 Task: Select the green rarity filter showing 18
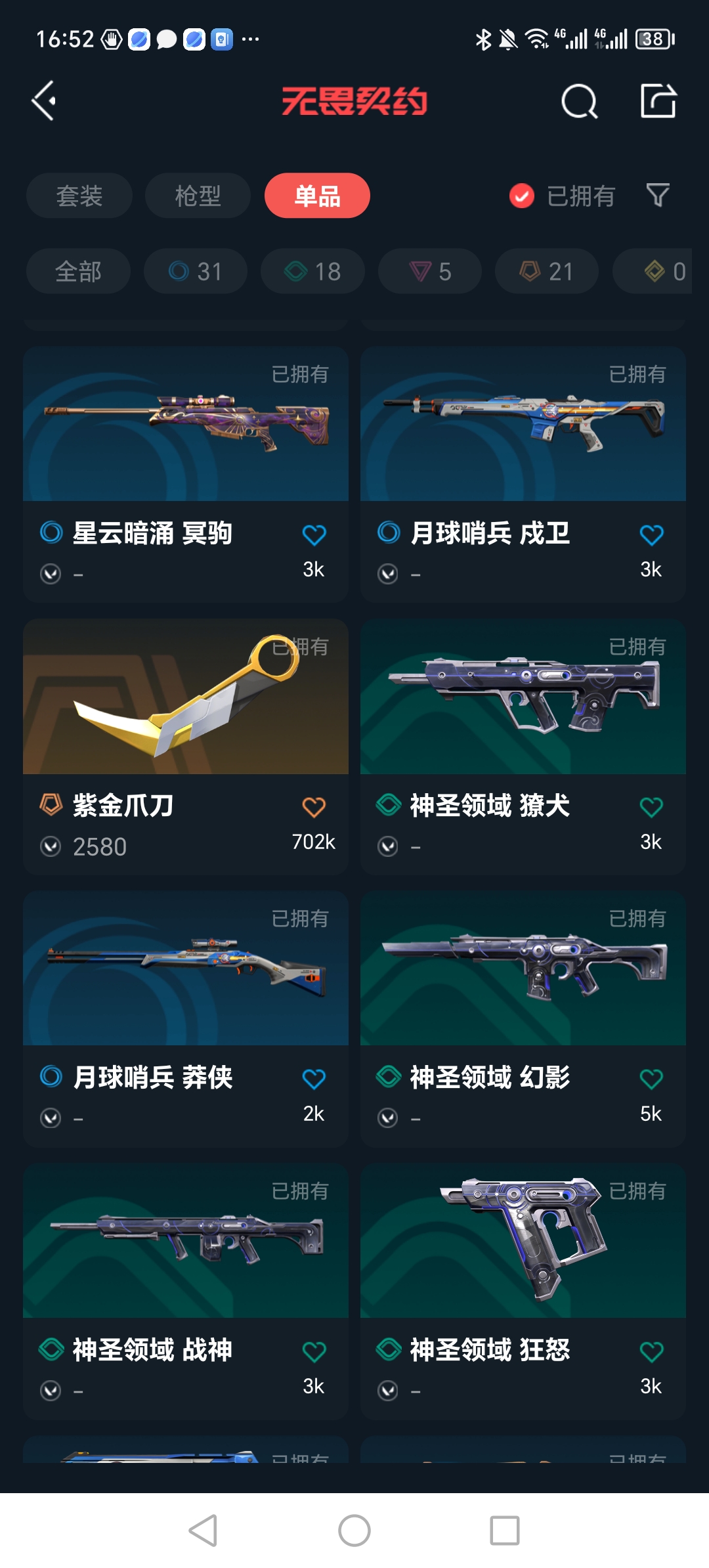tap(312, 271)
